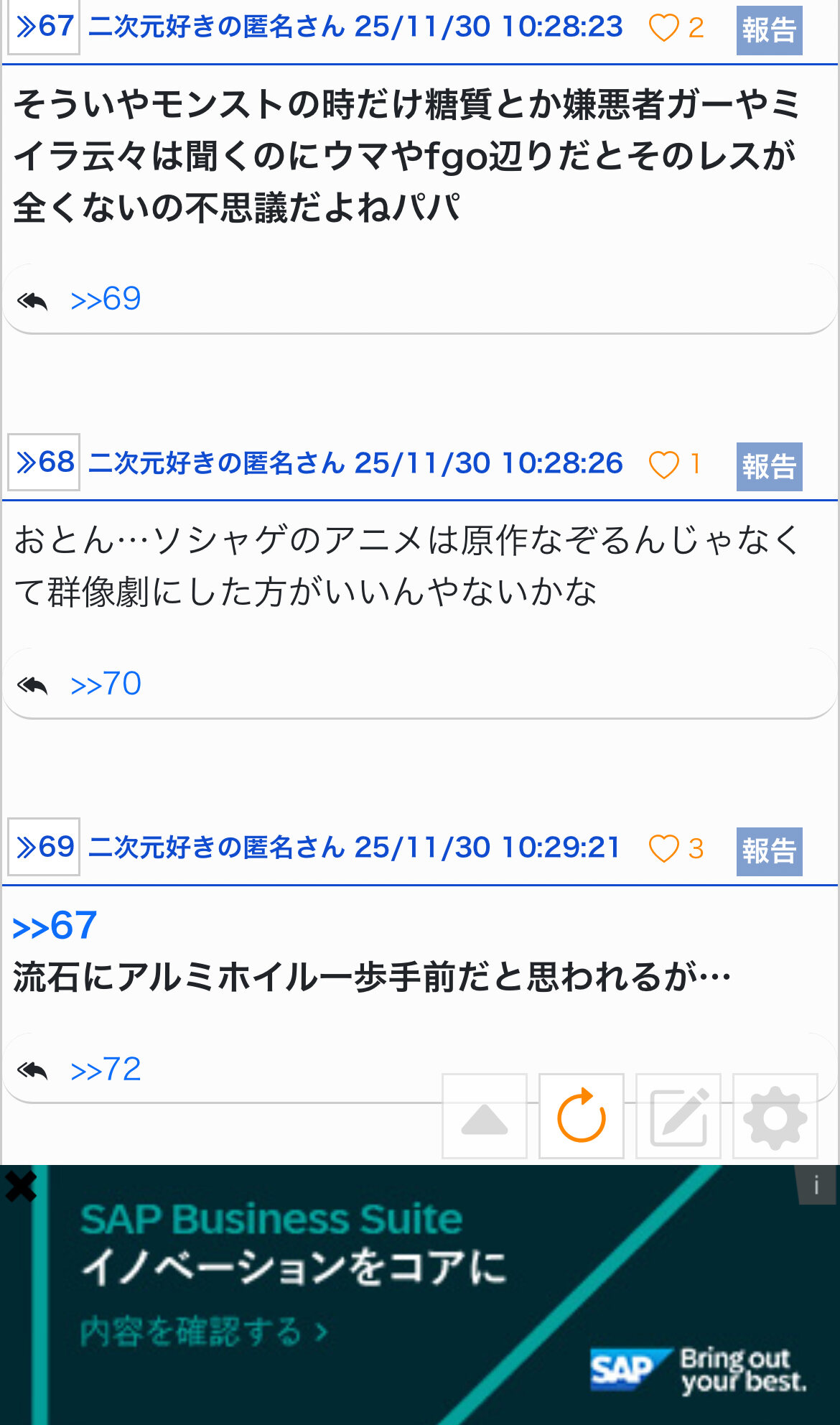Open the >>69 reply link under post 67
Viewport: 840px width, 1425px height.
pyautogui.click(x=106, y=299)
